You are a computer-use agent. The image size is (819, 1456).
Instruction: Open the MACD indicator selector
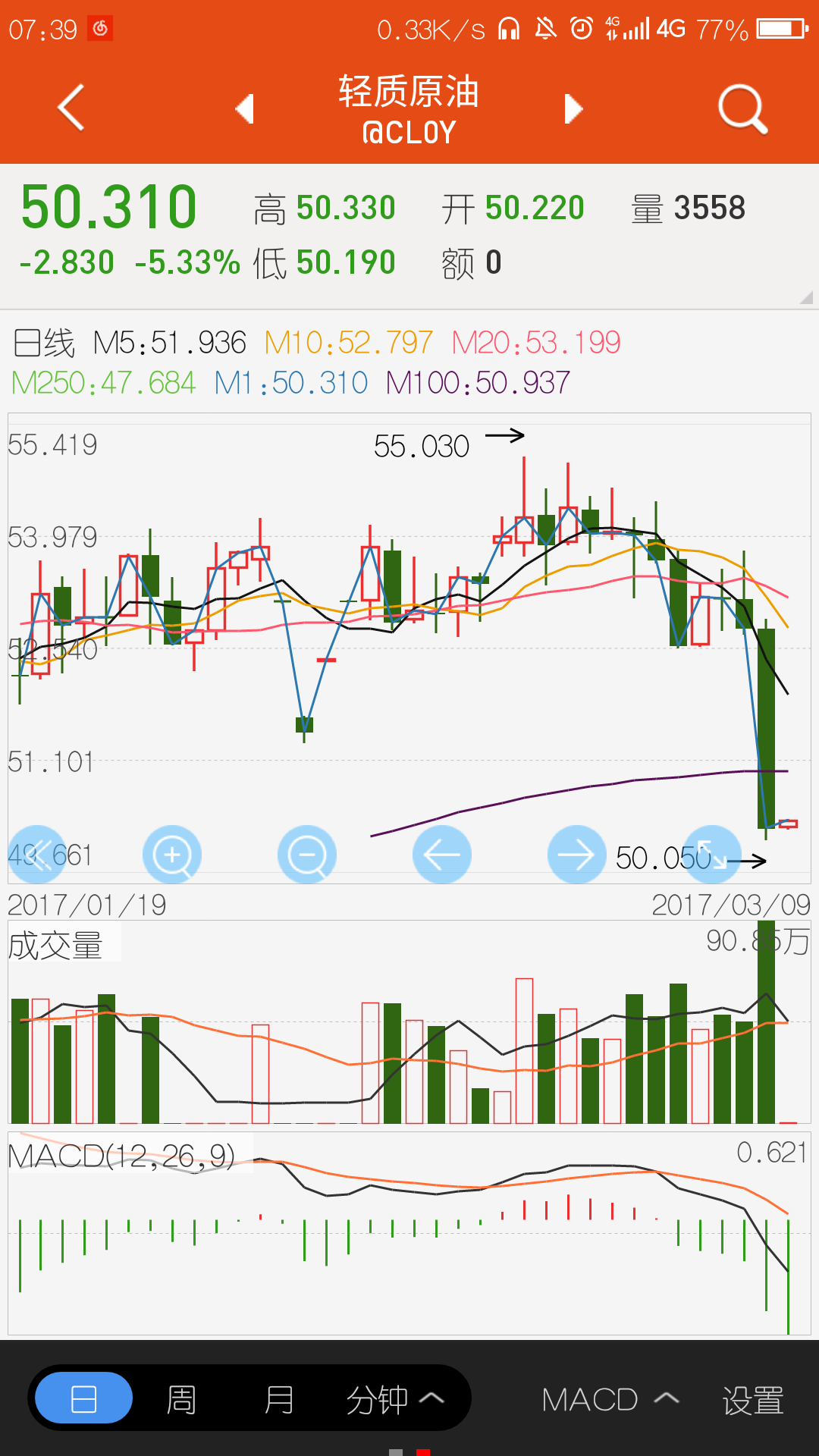[x=610, y=1399]
